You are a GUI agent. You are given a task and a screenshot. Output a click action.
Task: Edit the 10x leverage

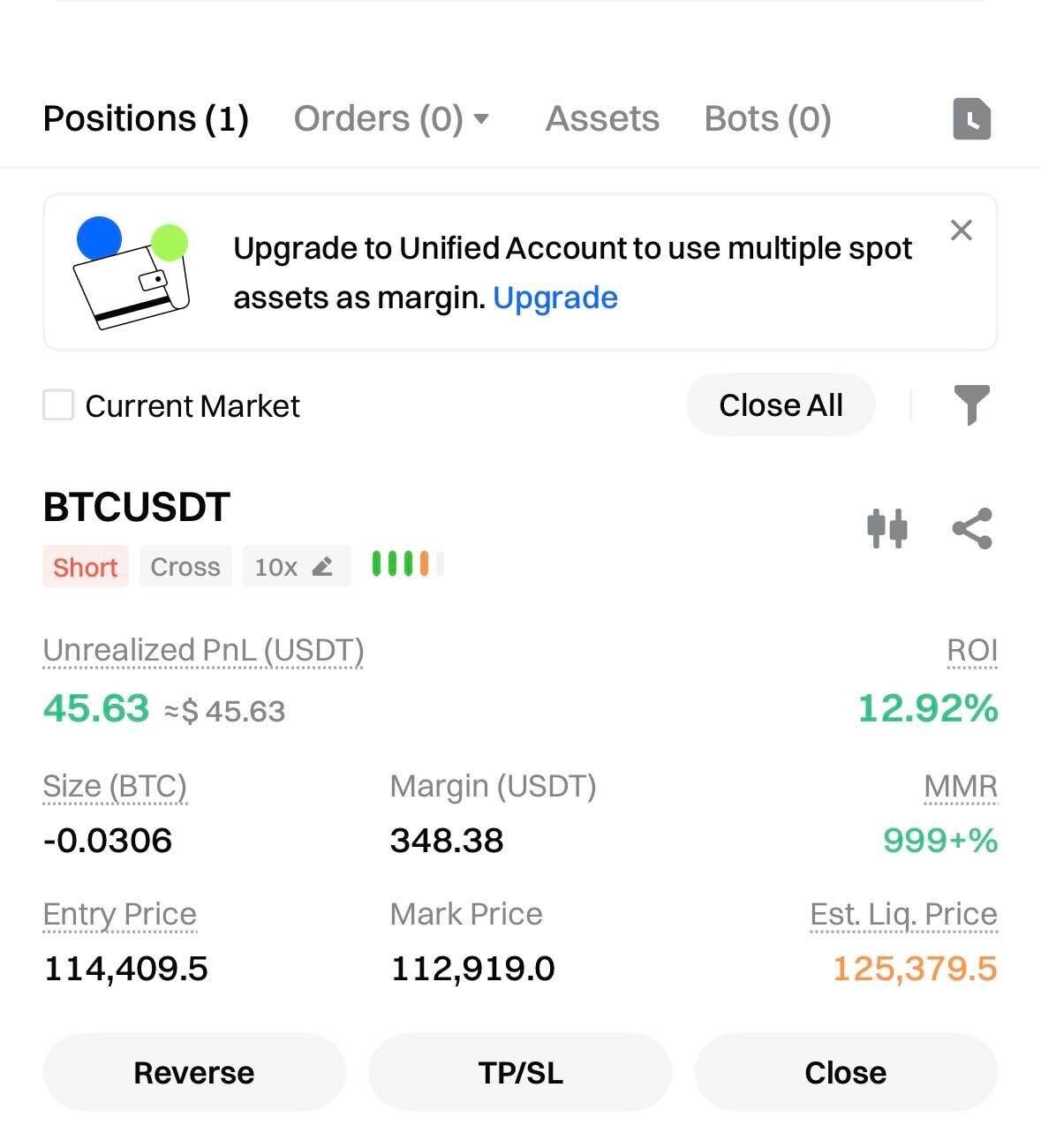coord(295,567)
